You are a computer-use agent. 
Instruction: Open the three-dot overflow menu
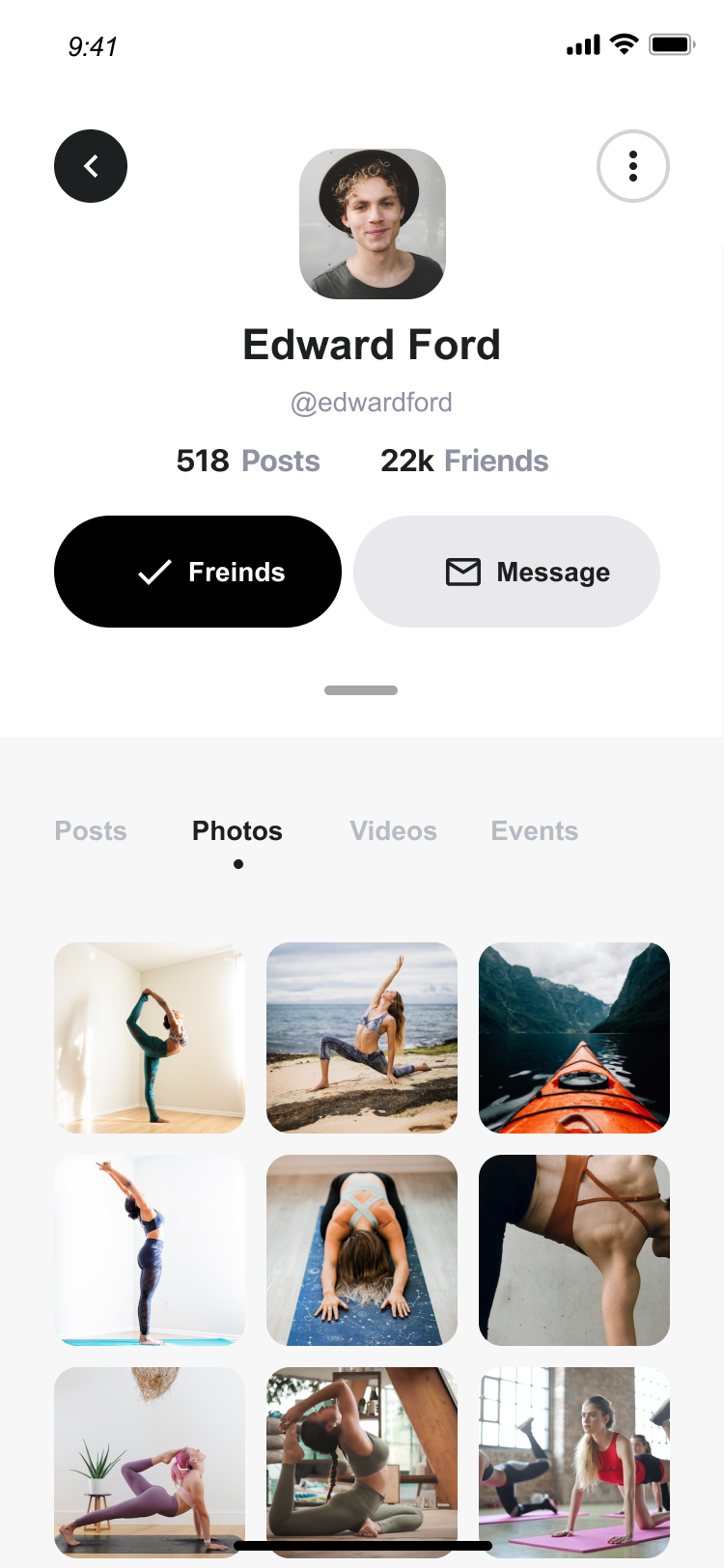[633, 166]
